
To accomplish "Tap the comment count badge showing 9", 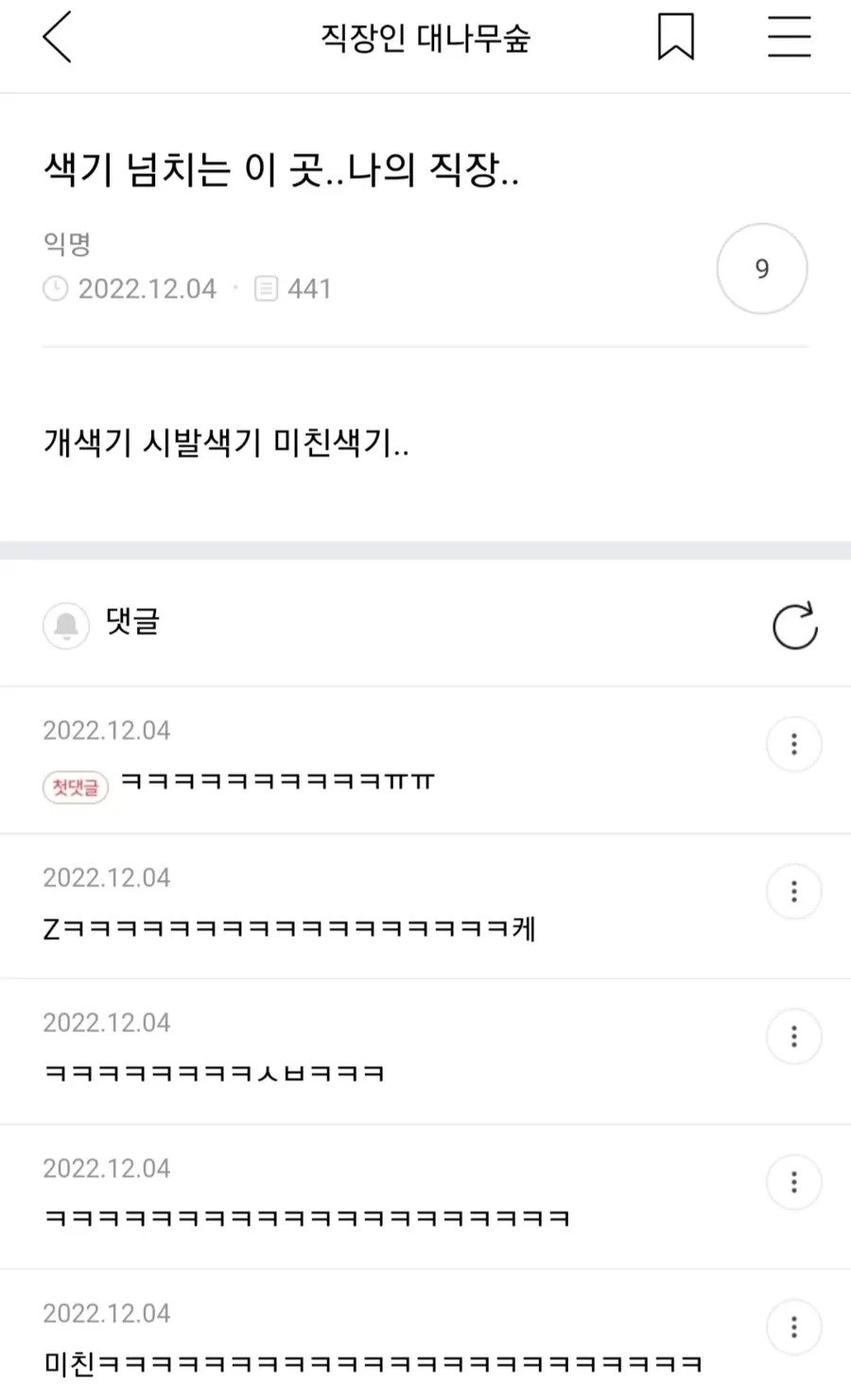I will tap(761, 268).
